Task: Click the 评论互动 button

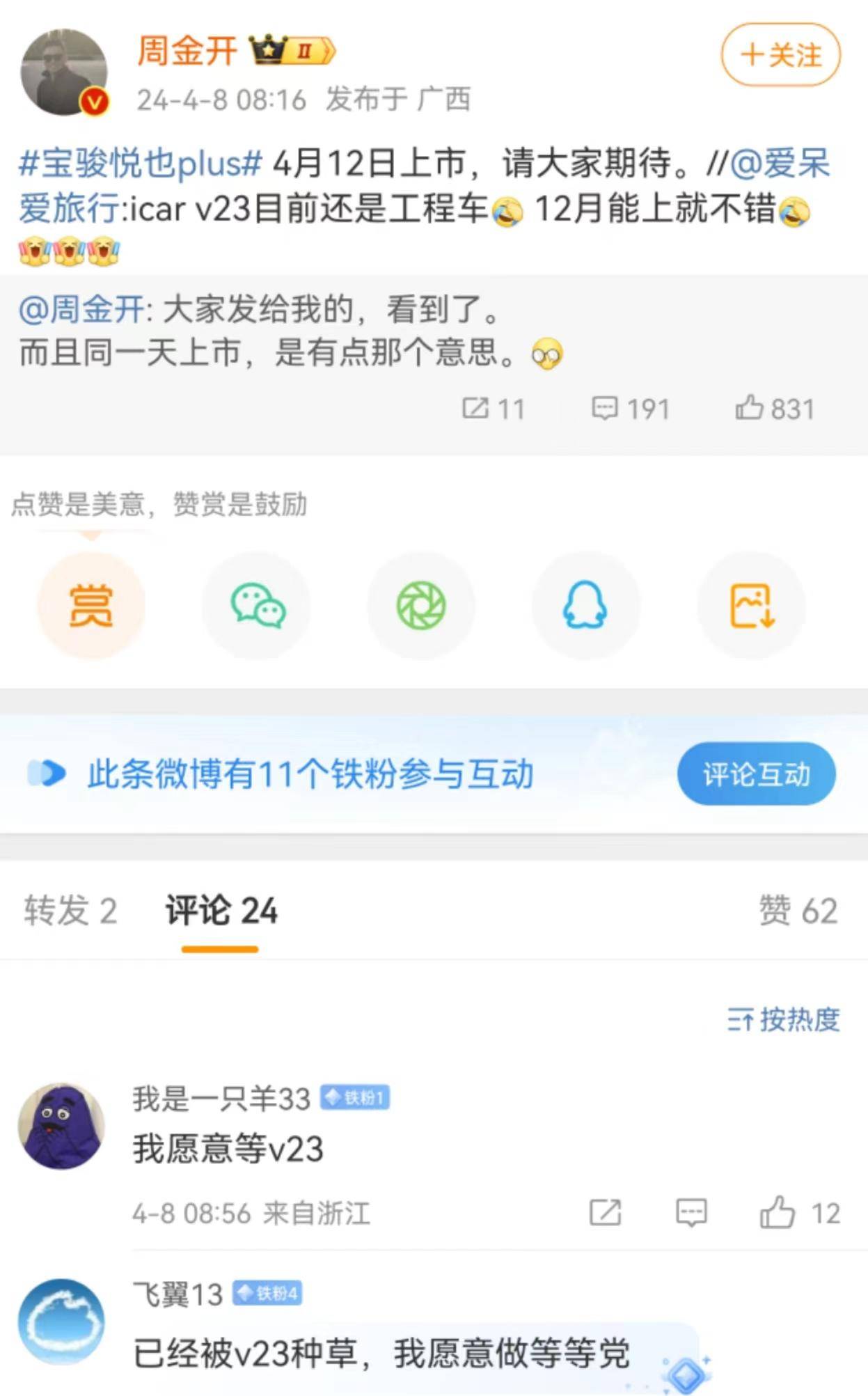Action: point(755,774)
